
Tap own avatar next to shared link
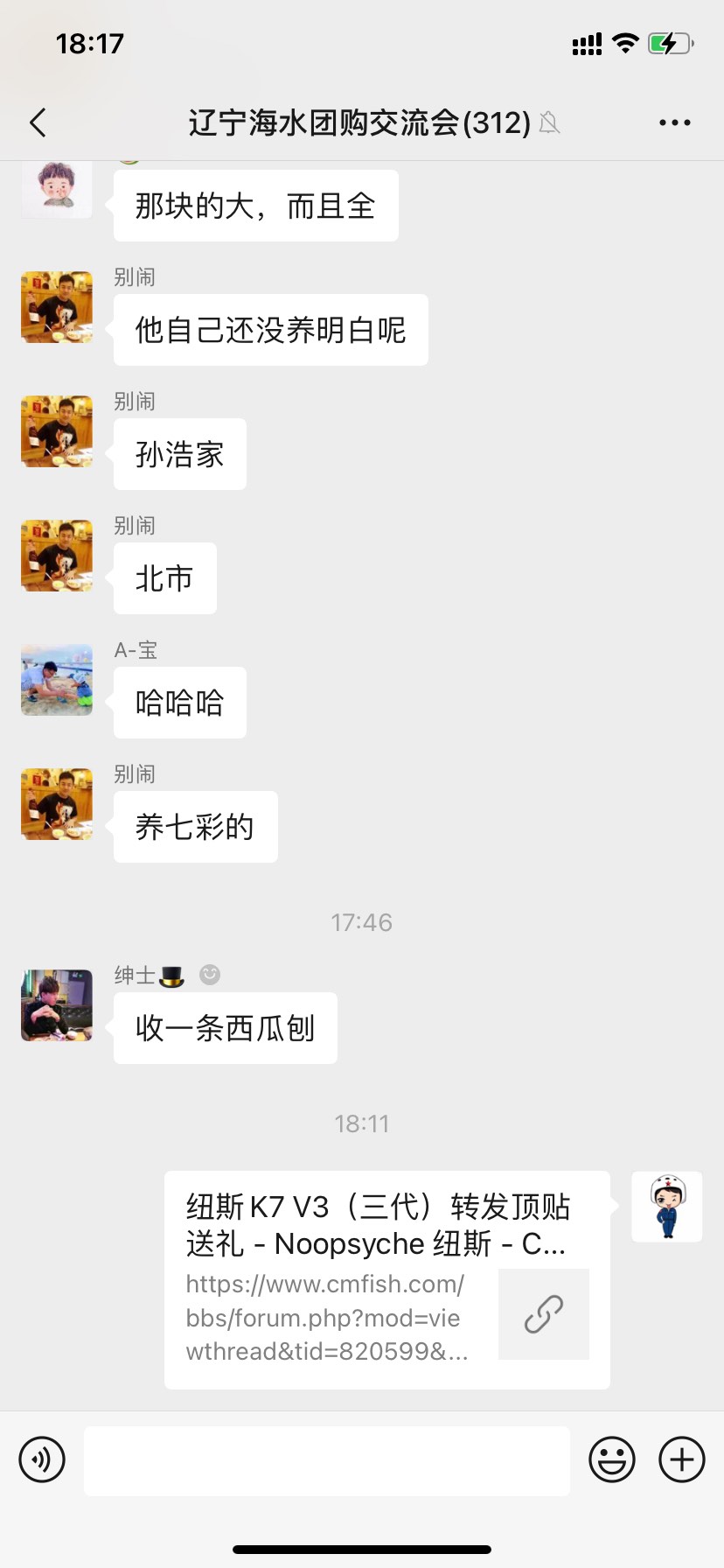666,1207
